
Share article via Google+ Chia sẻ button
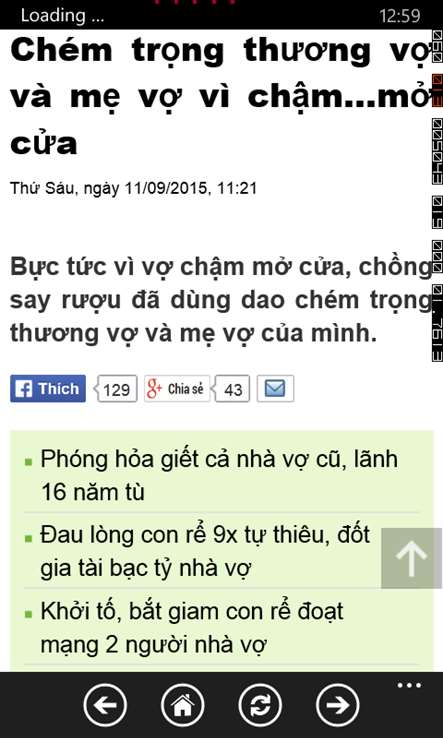[177, 389]
